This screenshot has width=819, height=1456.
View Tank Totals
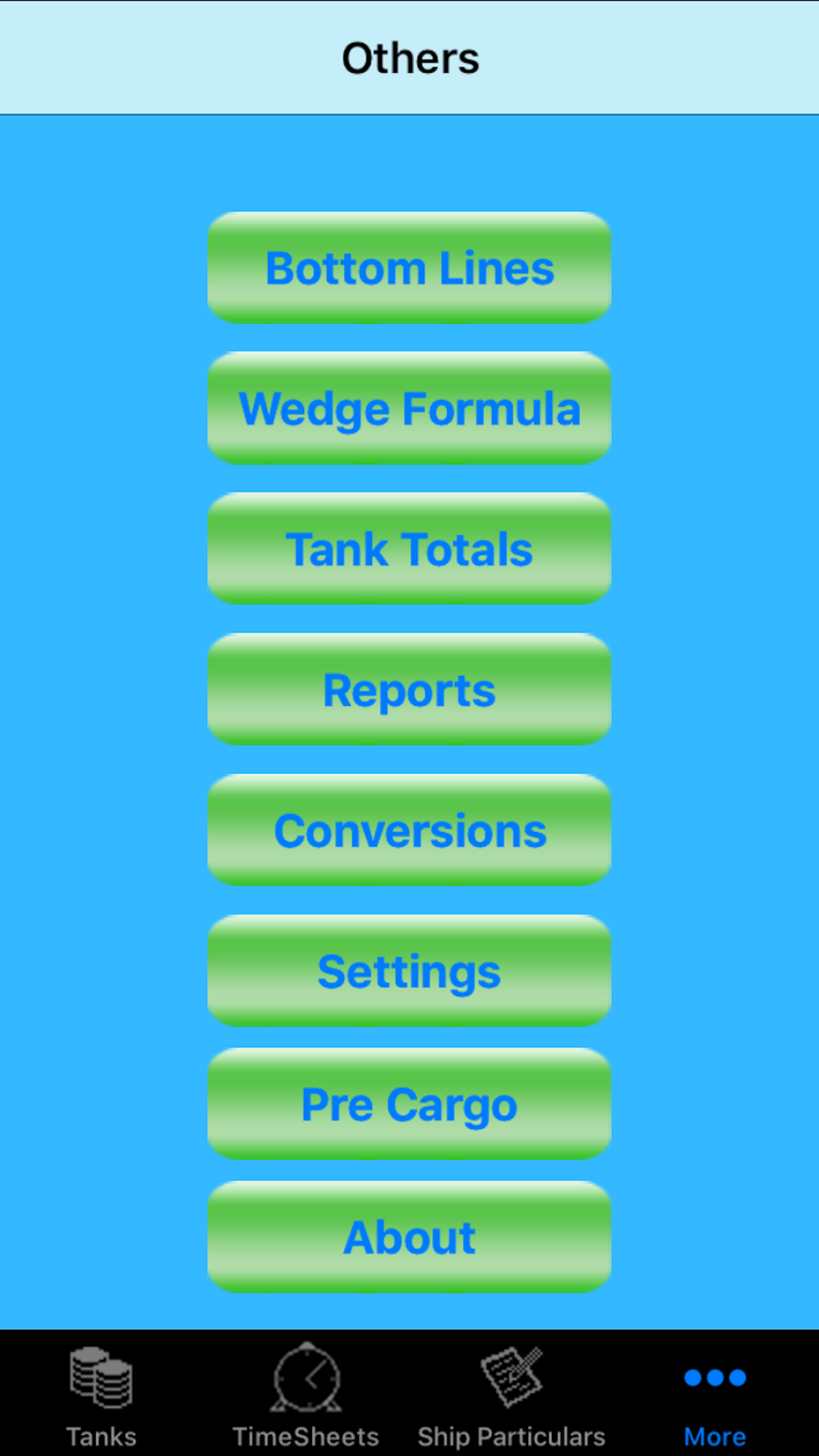tap(409, 549)
